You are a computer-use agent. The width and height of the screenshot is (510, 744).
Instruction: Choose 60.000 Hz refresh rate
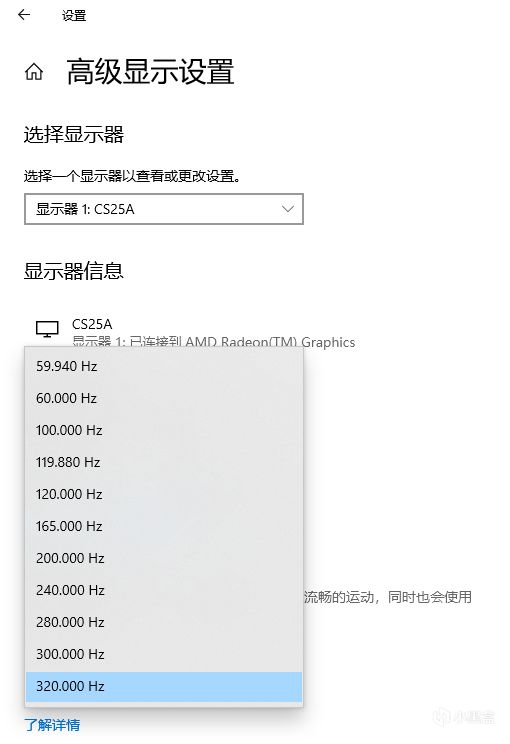tap(164, 398)
